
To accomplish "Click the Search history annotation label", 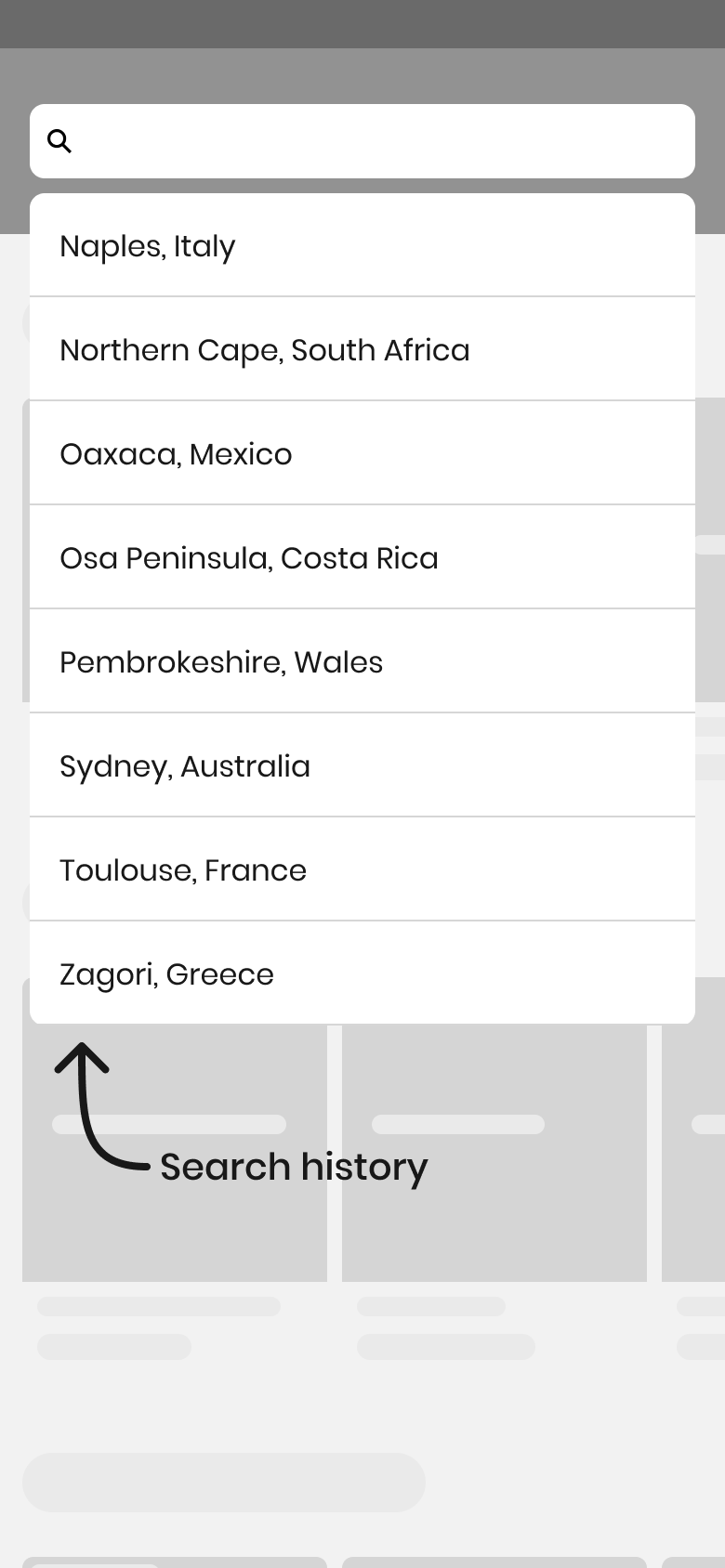I will click(x=294, y=1167).
